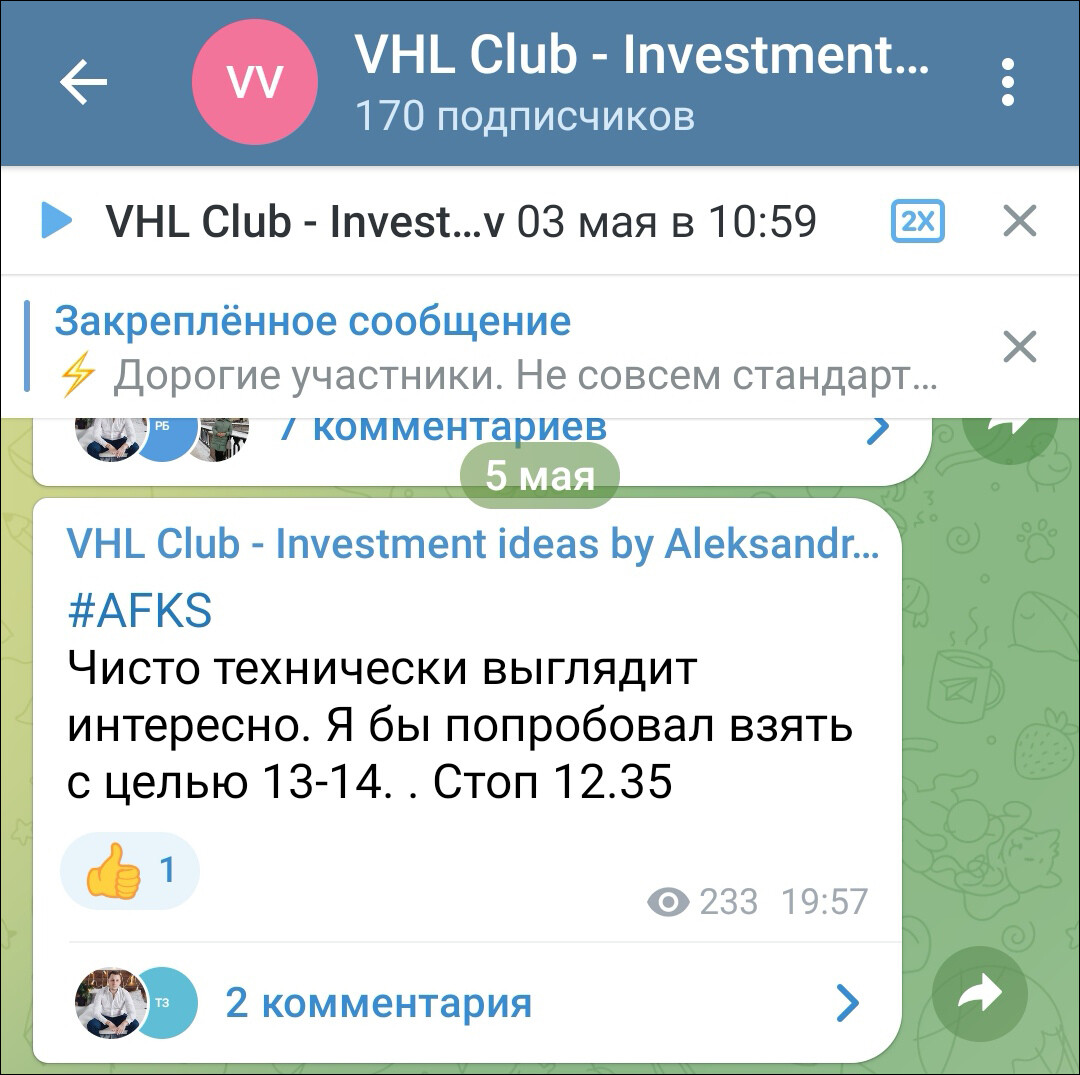1080x1075 pixels.
Task: Toggle 2X playback speed
Action: 917,221
